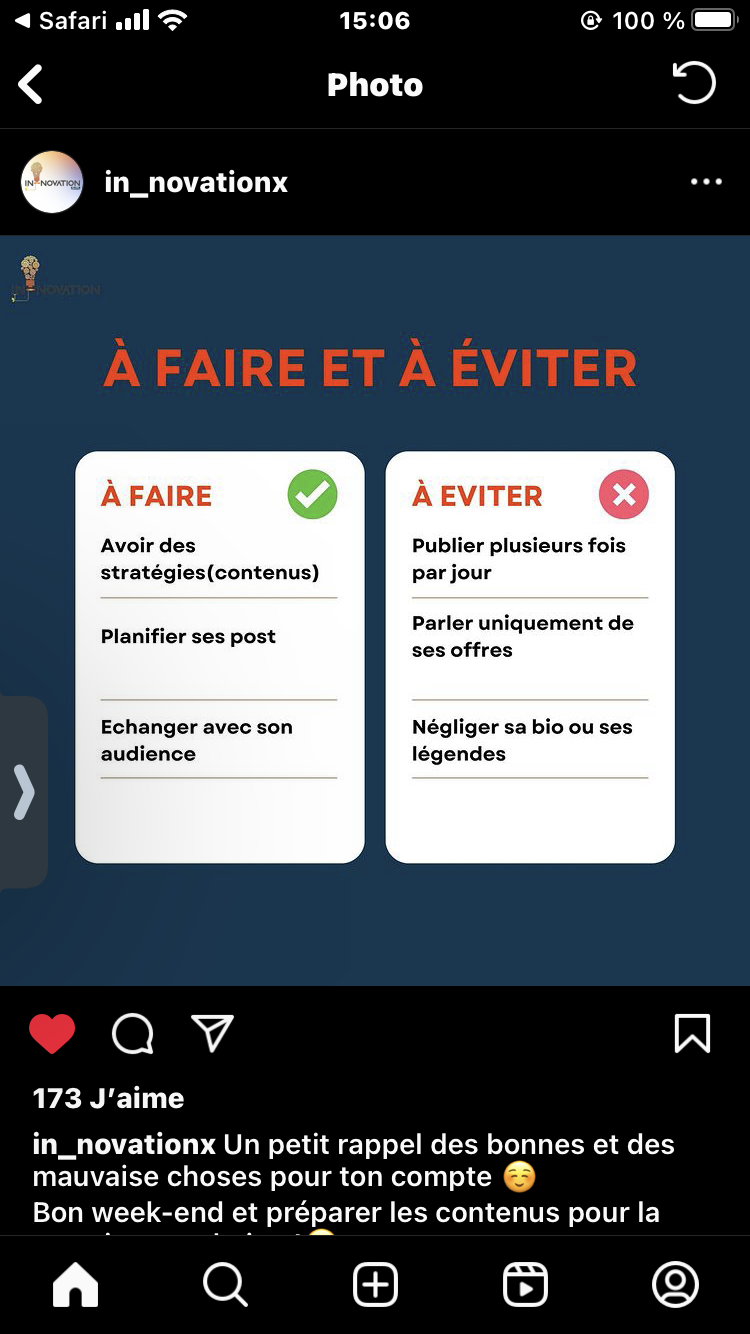Refresh the post with the reload icon
Image resolution: width=750 pixels, height=1334 pixels.
[693, 83]
